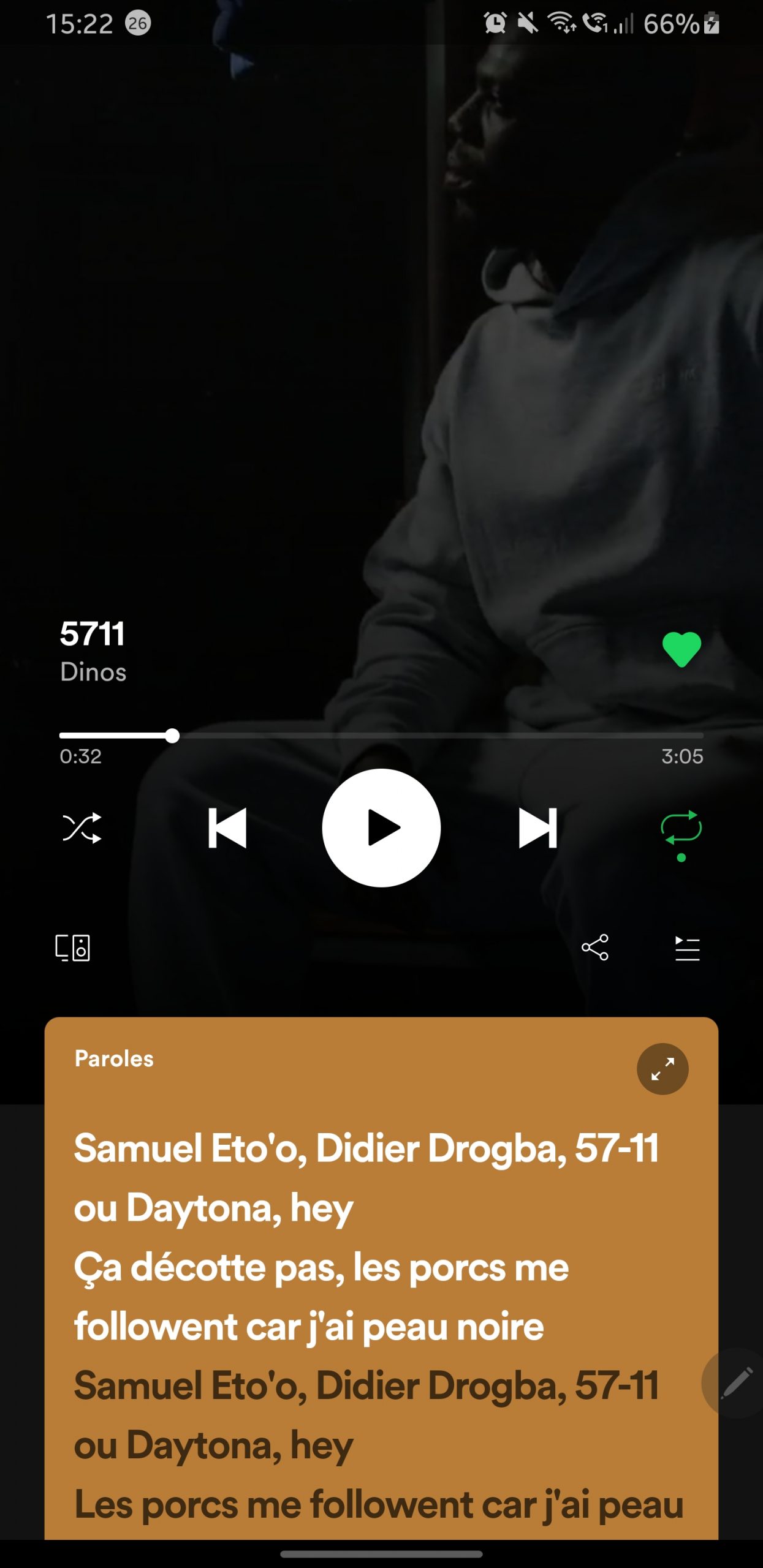Open the artist Dinos
The width and height of the screenshot is (763, 1568).
click(93, 672)
